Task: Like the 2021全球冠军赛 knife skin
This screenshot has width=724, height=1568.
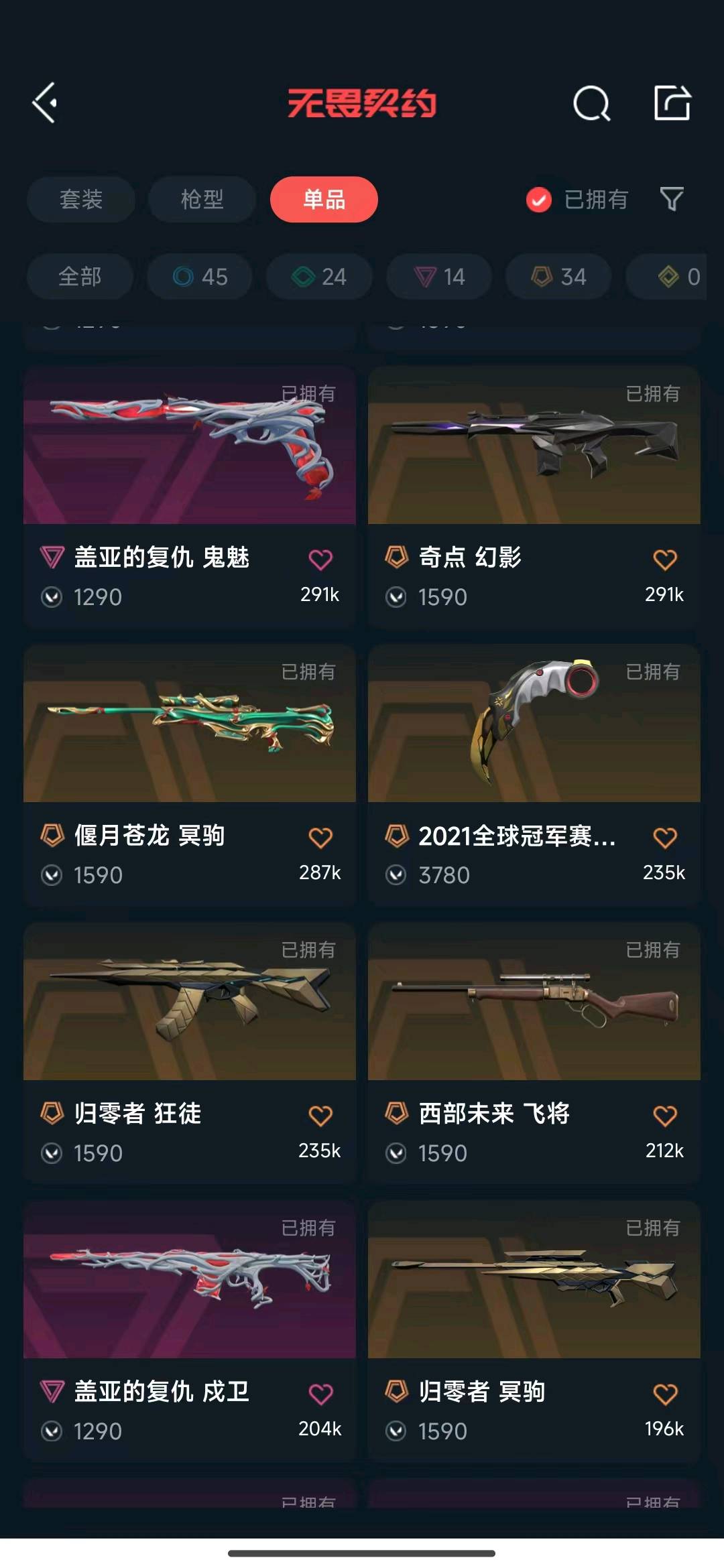Action: (x=664, y=838)
